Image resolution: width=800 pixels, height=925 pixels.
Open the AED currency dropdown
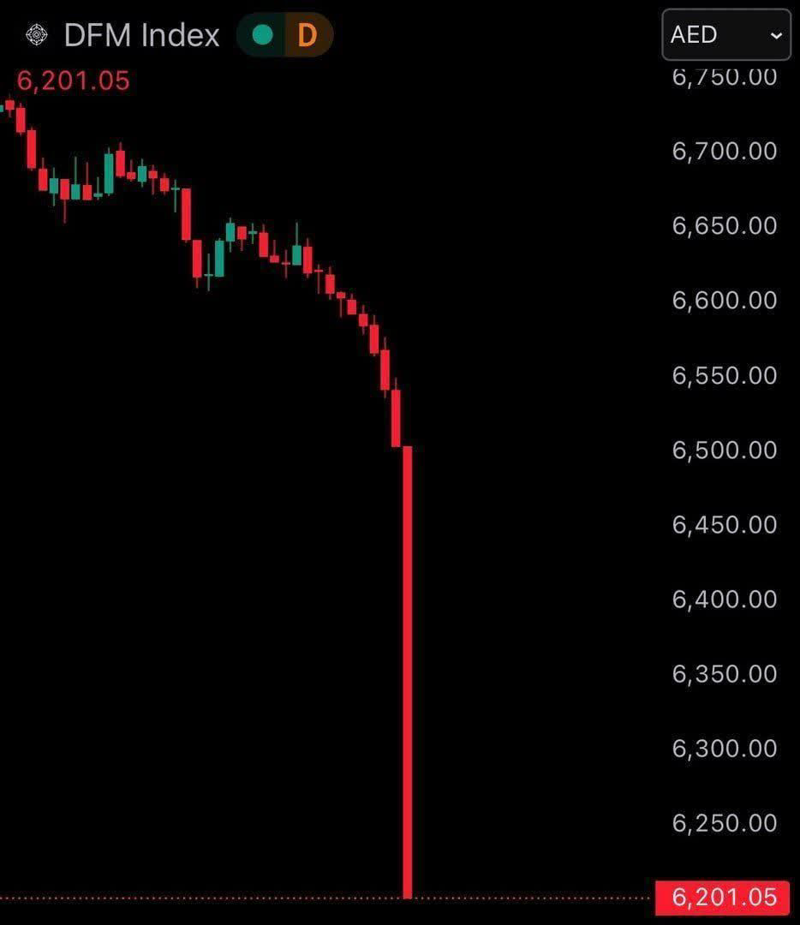click(726, 35)
